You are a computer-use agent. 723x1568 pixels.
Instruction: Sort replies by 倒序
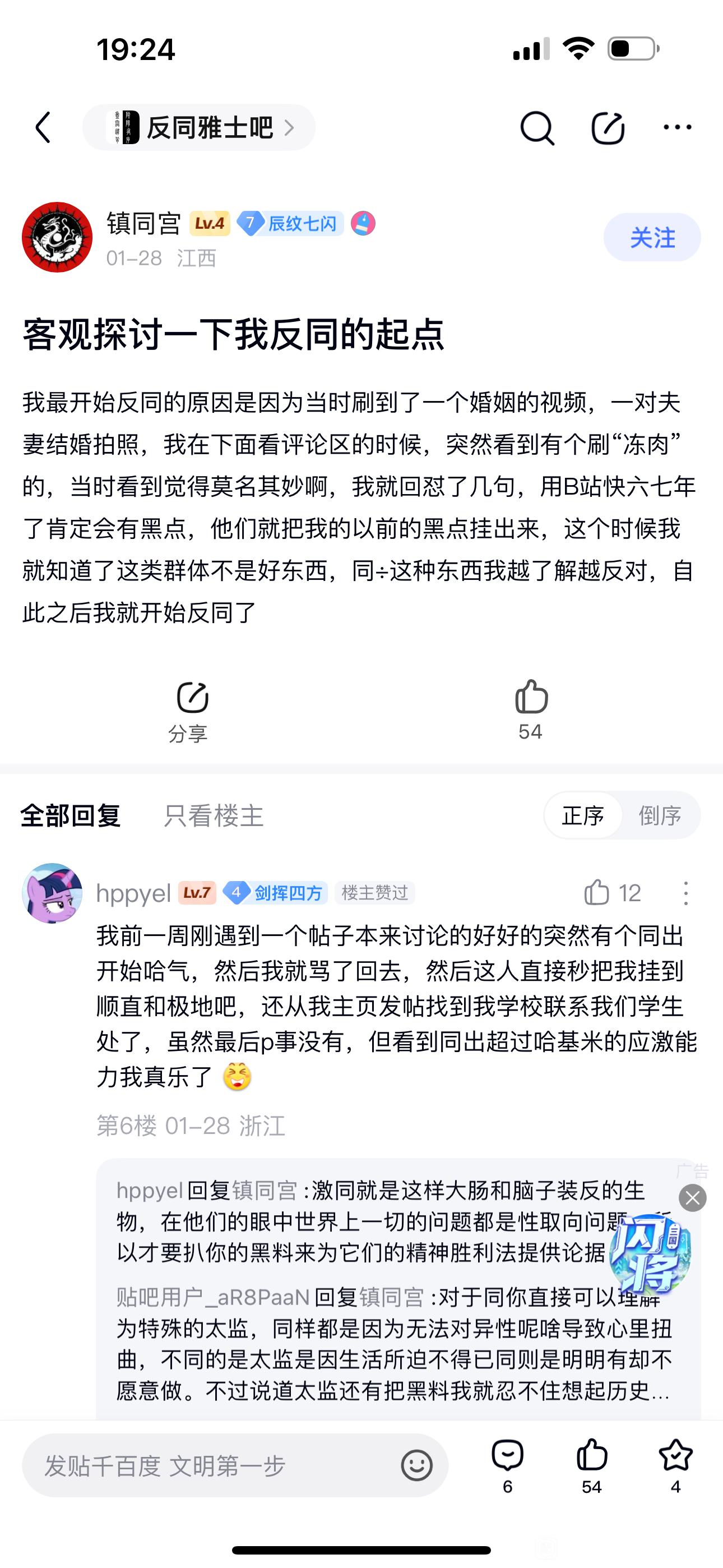660,815
